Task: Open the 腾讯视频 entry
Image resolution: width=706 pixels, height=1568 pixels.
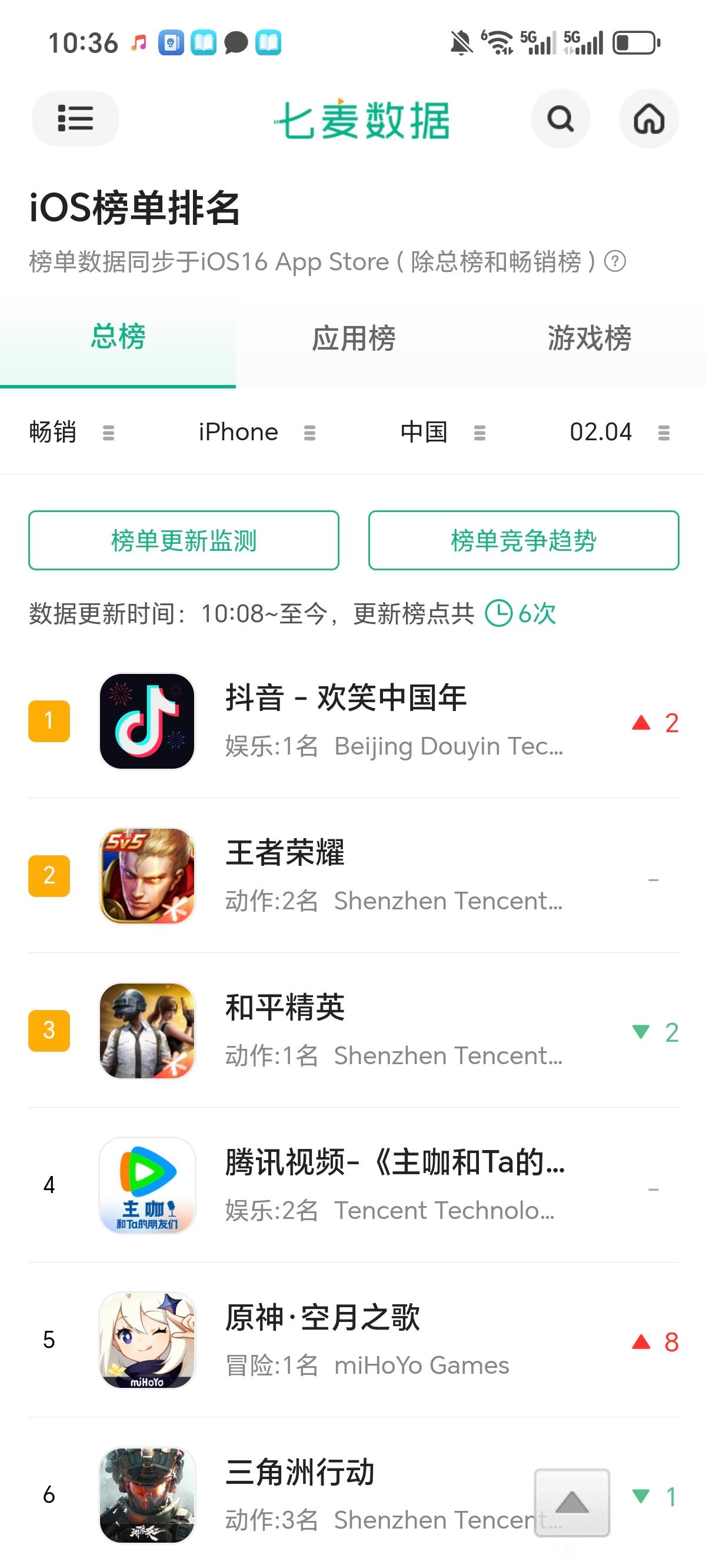Action: [346, 1186]
